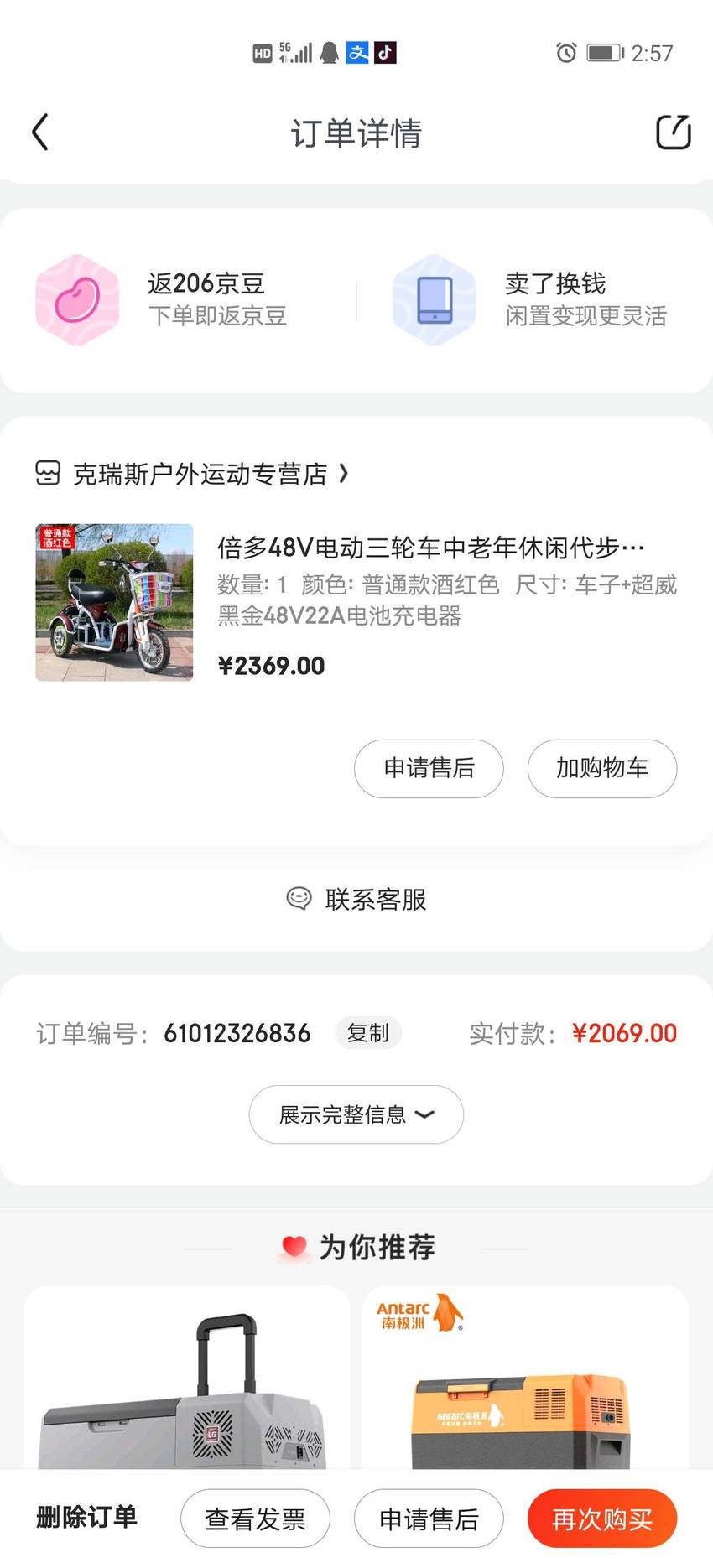Open the 倍多48V电动三轮车 product item
713x1568 pixels.
pos(356,603)
